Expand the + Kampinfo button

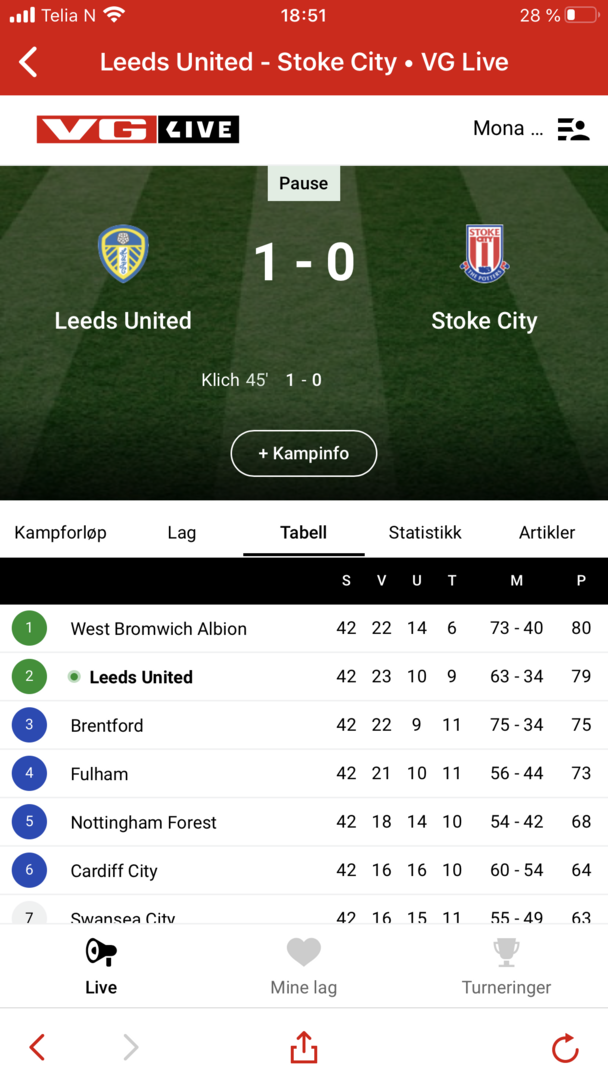303,453
